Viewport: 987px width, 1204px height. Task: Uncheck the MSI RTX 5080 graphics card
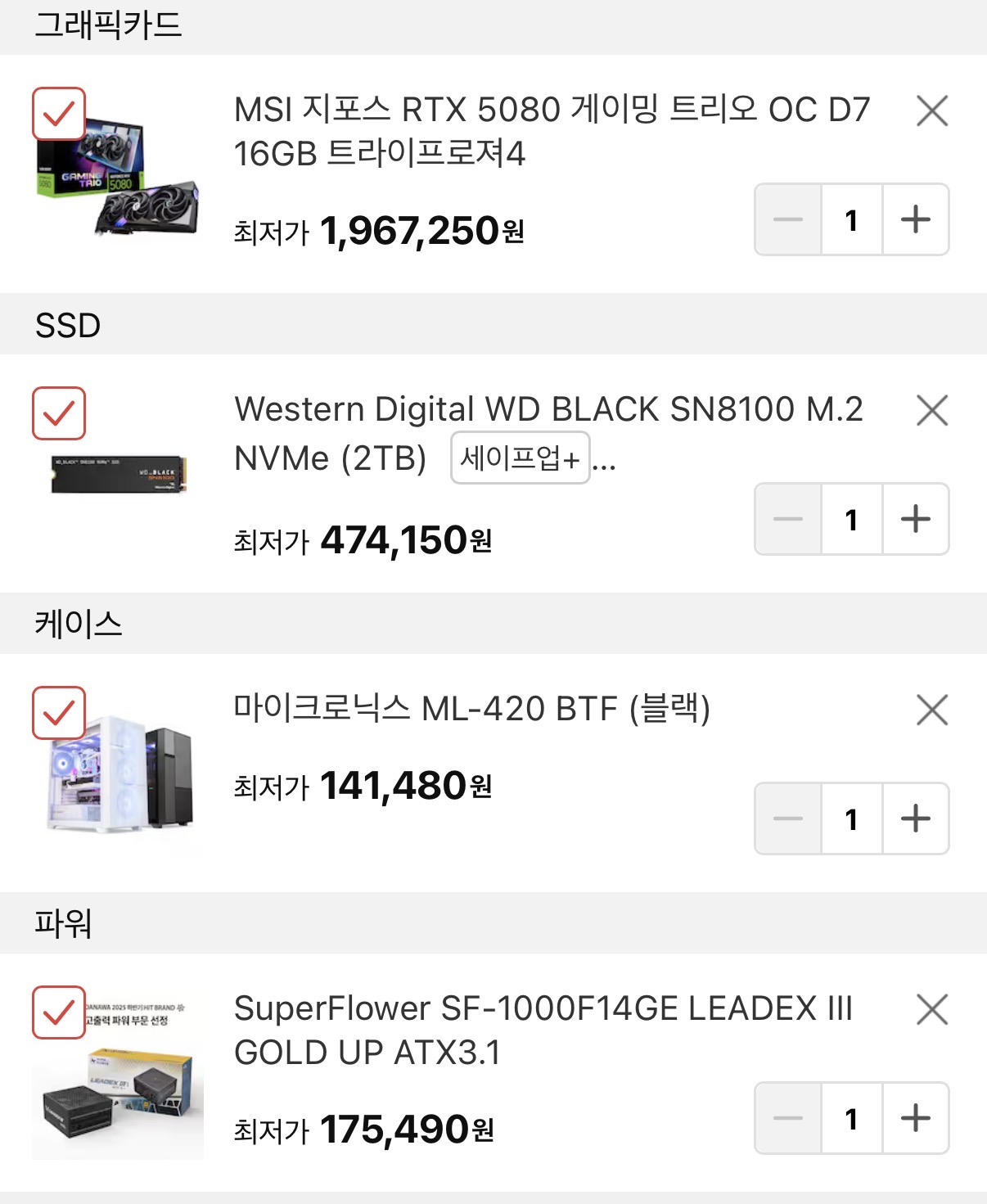(x=59, y=114)
